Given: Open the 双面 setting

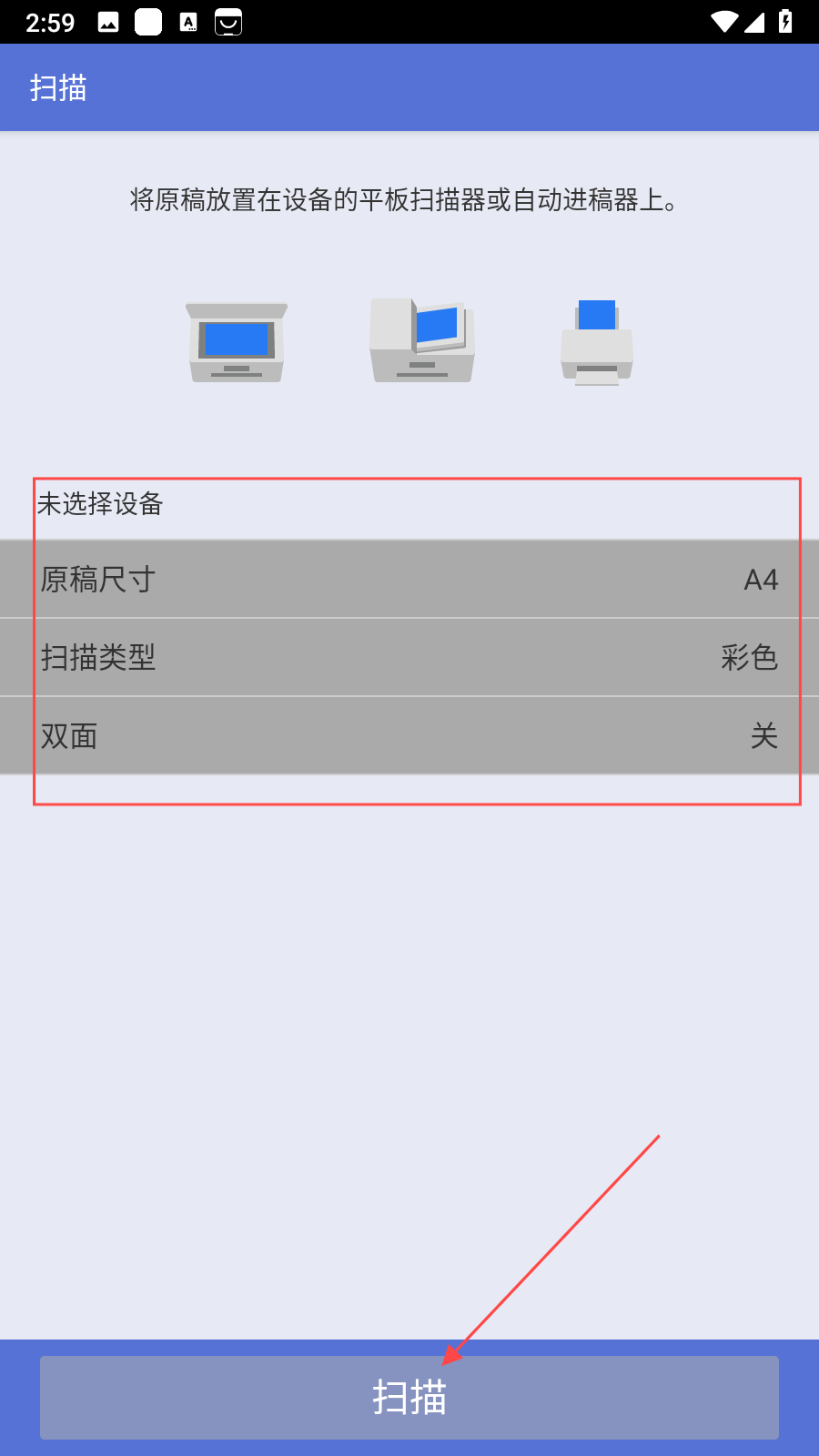Looking at the screenshot, I should [x=409, y=735].
